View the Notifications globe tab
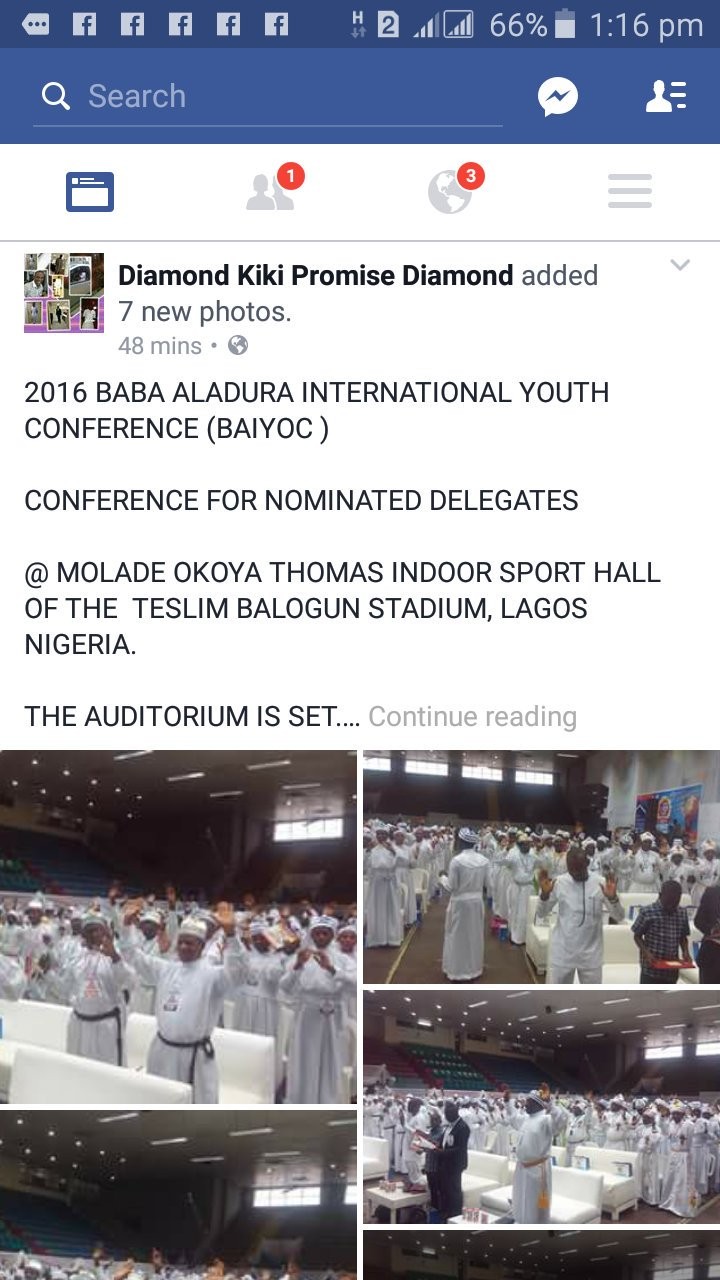This screenshot has width=720, height=1280. pyautogui.click(x=450, y=192)
